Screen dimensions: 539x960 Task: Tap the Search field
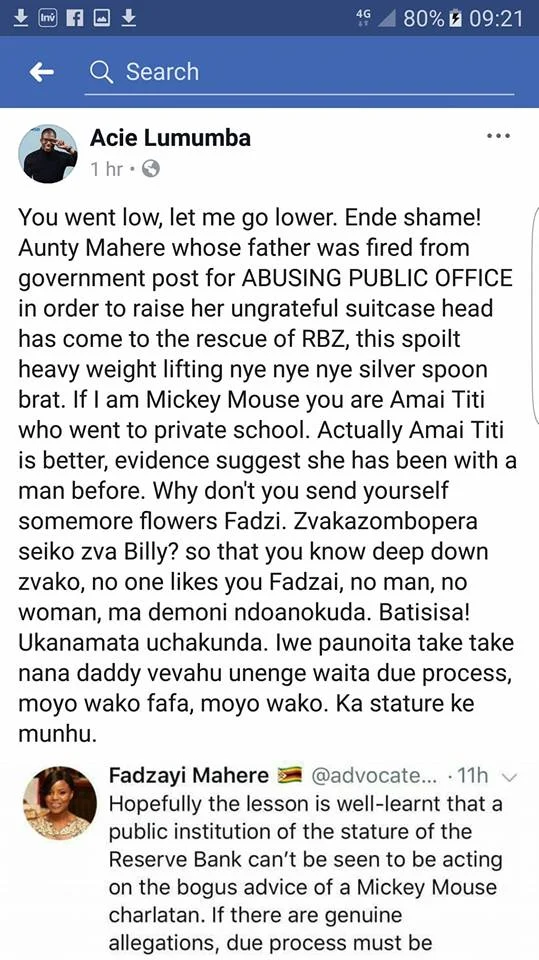coord(299,72)
